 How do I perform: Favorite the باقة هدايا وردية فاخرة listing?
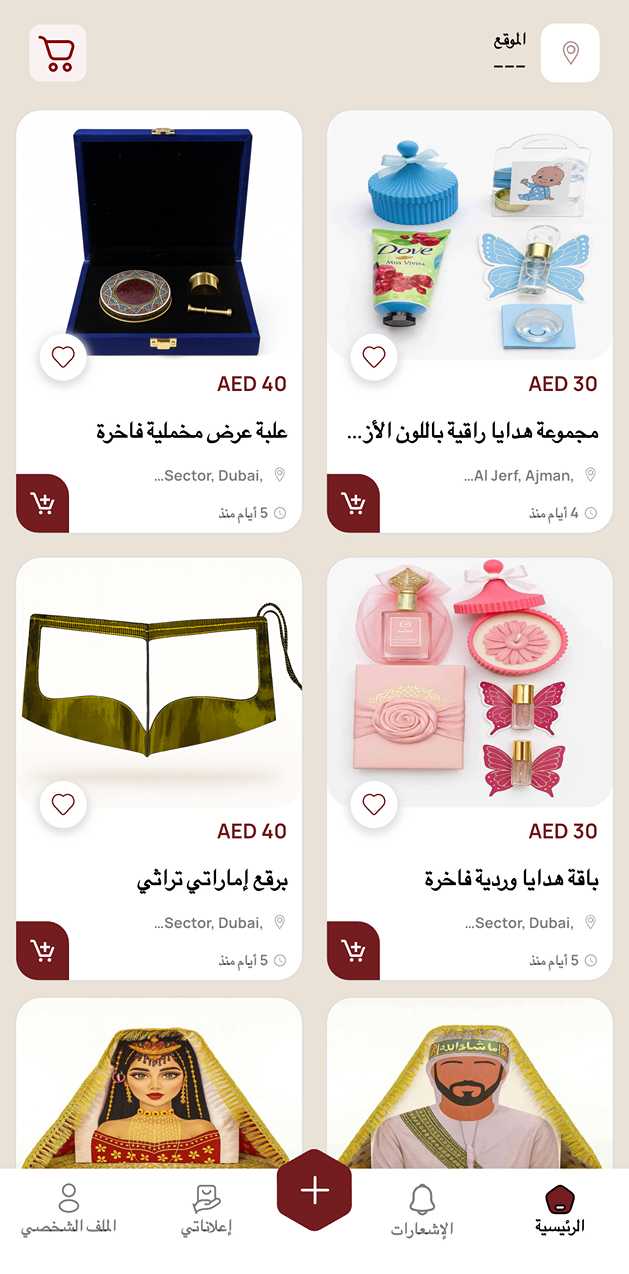[374, 804]
